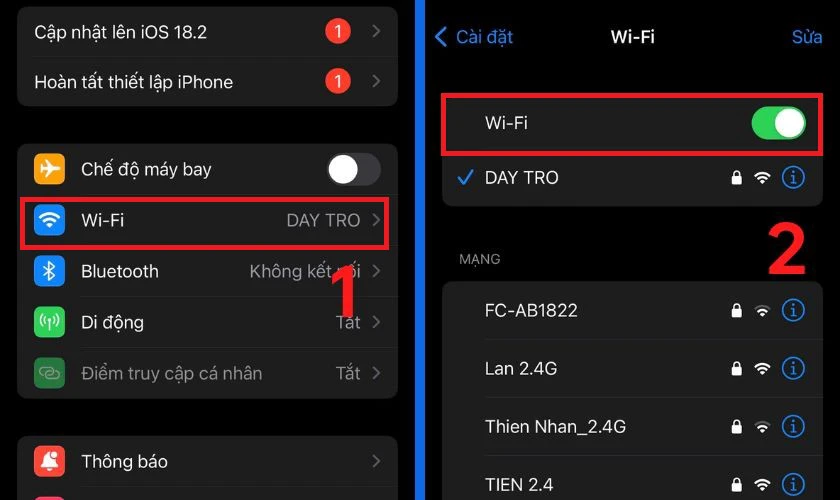Viewport: 840px width, 500px height.
Task: Toggle Chế độ máy bay switch
Action: [x=354, y=169]
